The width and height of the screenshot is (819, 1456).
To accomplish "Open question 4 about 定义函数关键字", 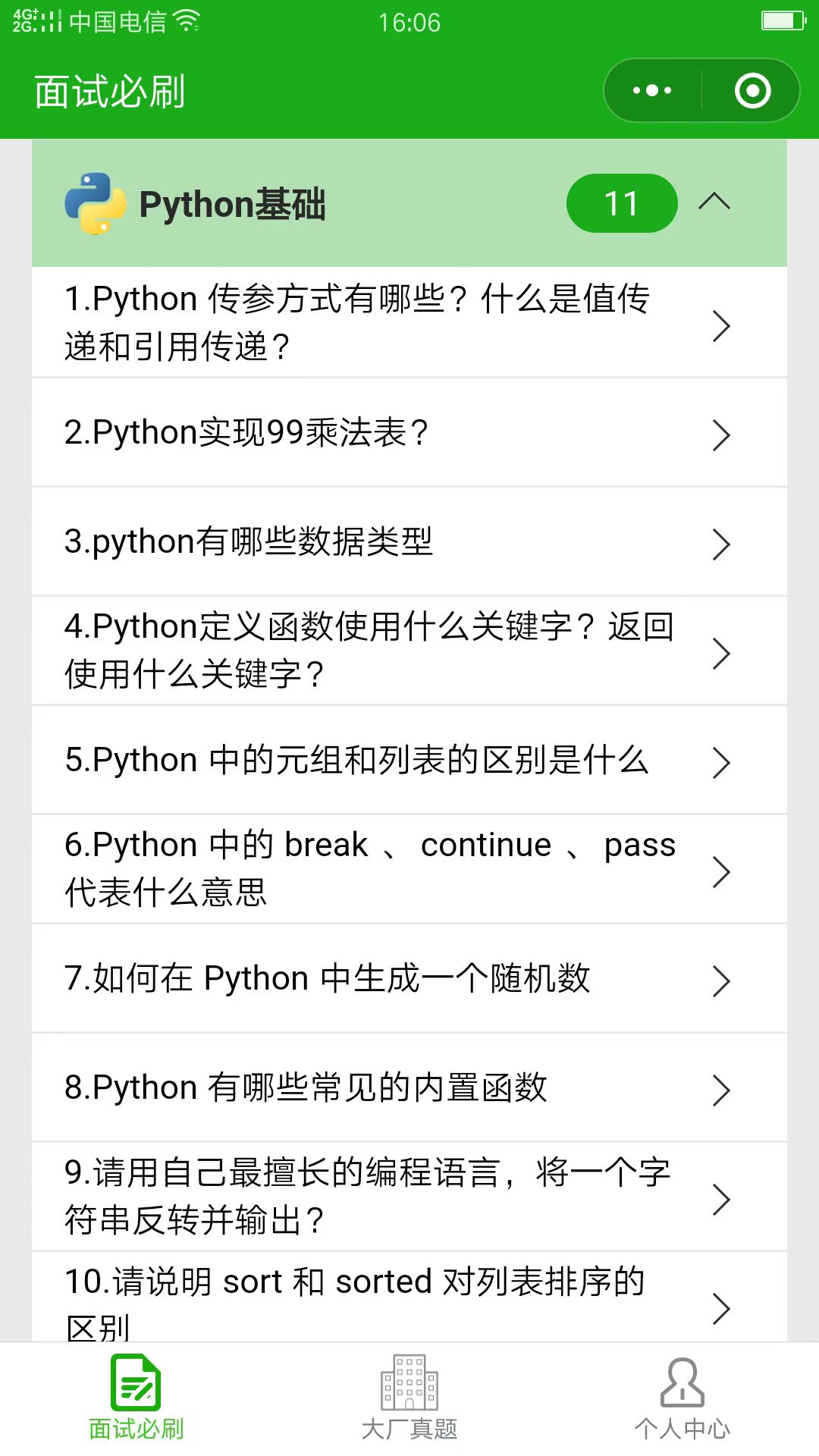I will [x=409, y=651].
